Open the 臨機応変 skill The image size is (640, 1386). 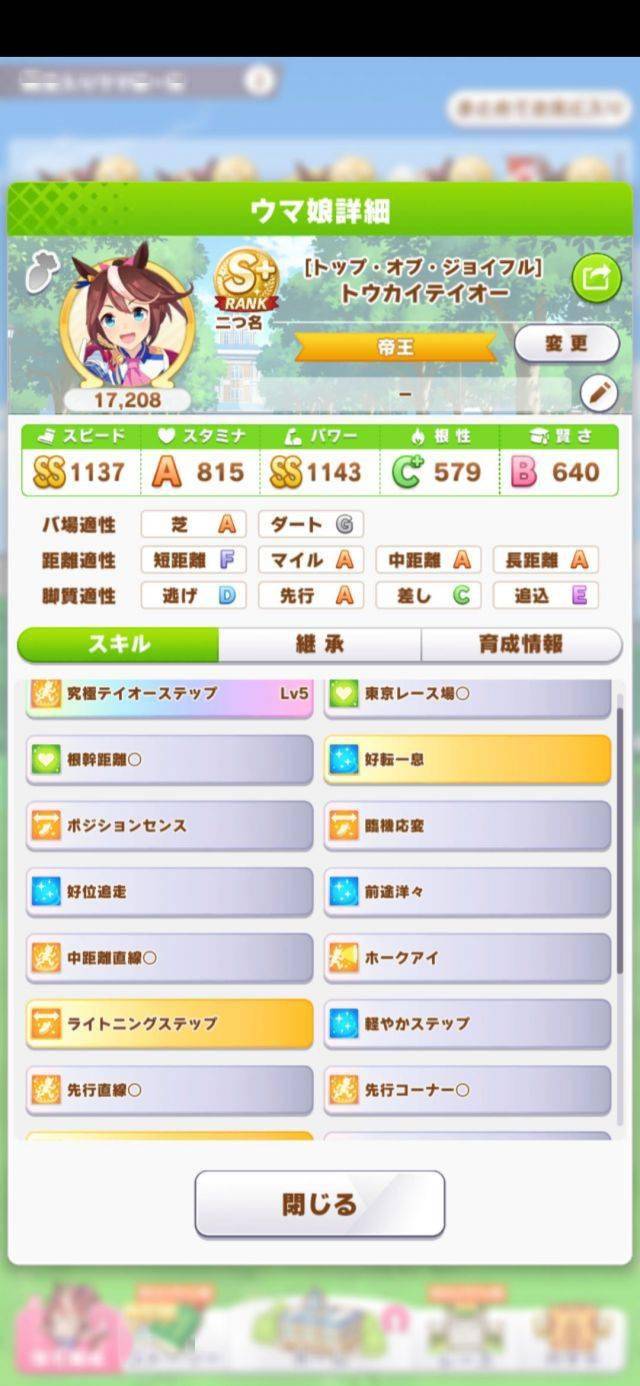467,825
